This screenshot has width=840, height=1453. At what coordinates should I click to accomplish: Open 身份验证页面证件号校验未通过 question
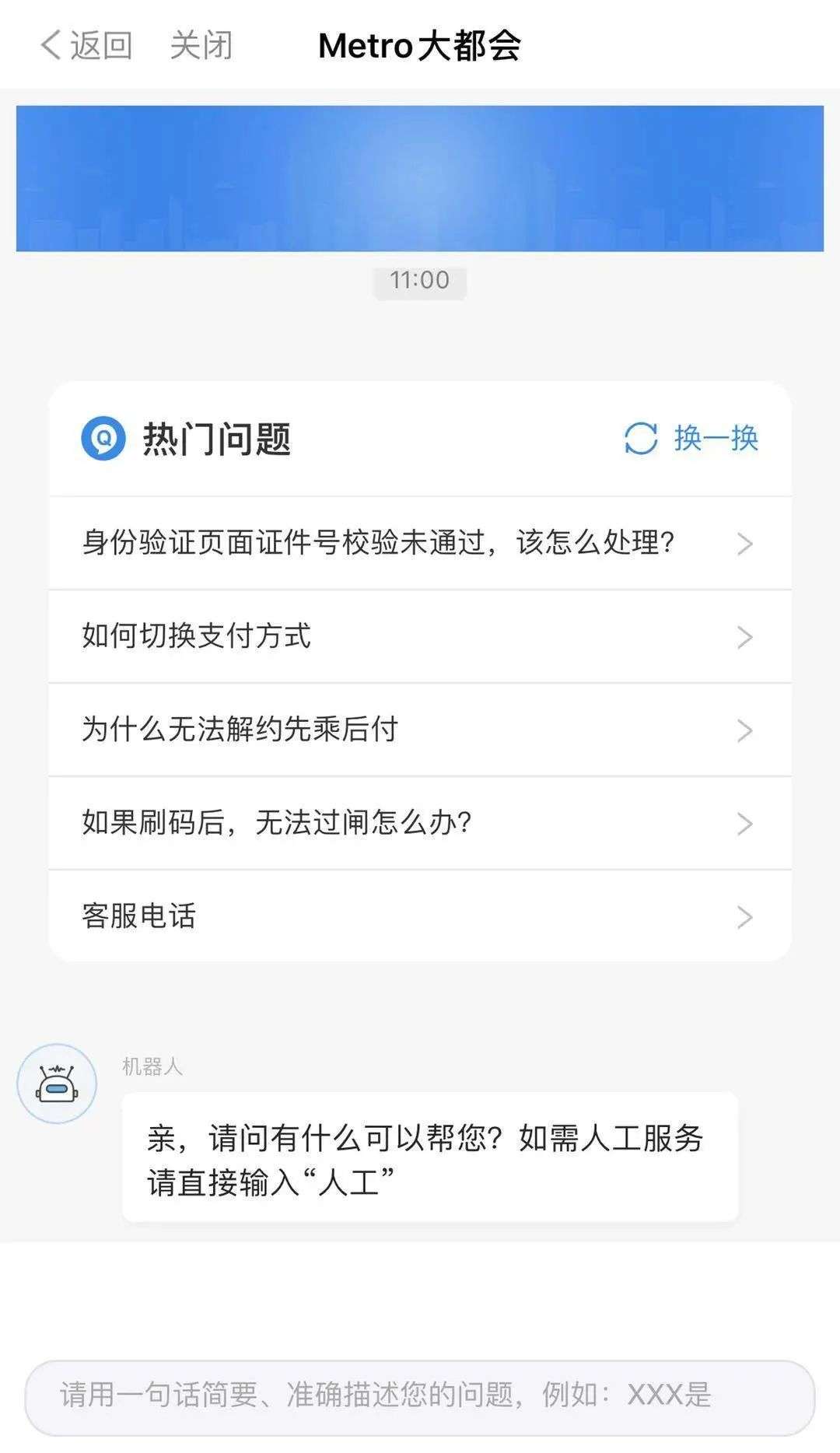pos(419,543)
